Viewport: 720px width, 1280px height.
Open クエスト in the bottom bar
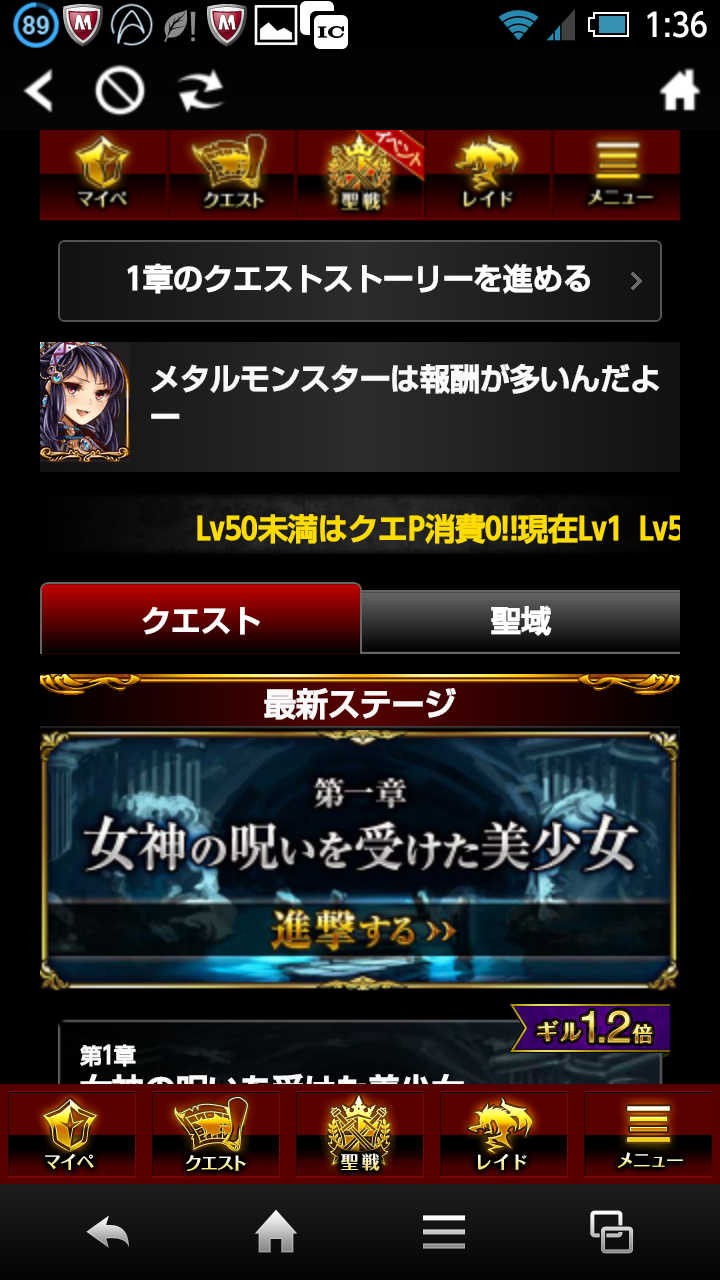tap(215, 1134)
